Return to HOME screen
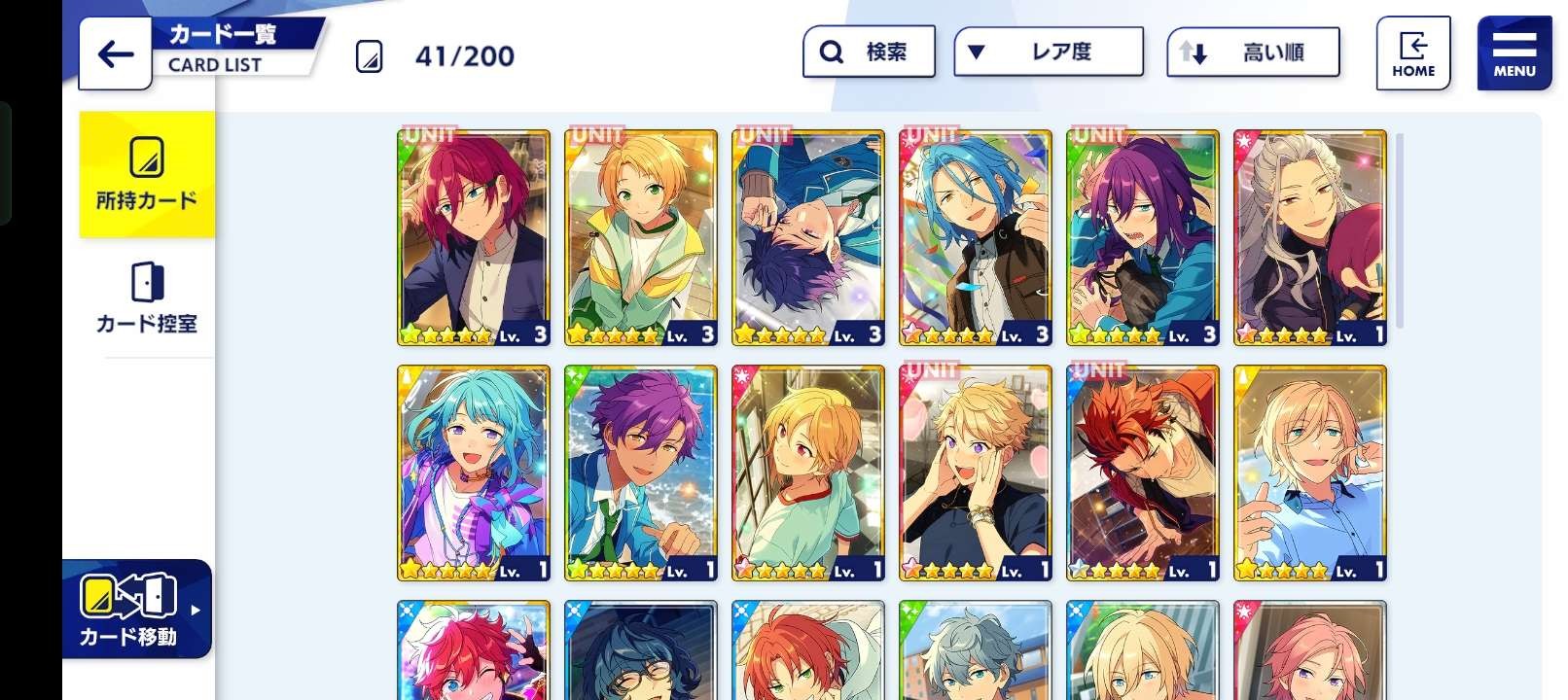The height and width of the screenshot is (700, 1568). point(1412,53)
